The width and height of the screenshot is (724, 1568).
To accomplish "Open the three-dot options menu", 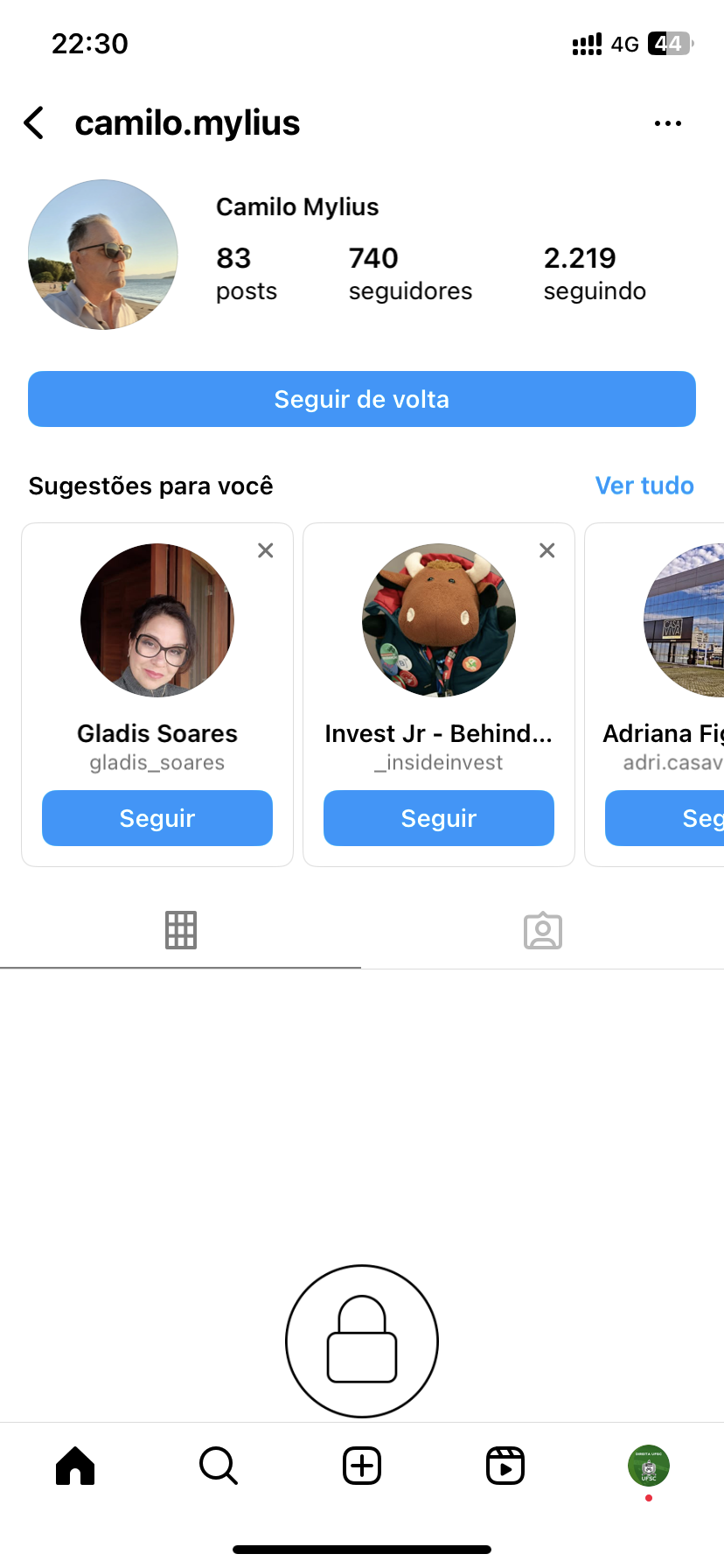I will (668, 123).
